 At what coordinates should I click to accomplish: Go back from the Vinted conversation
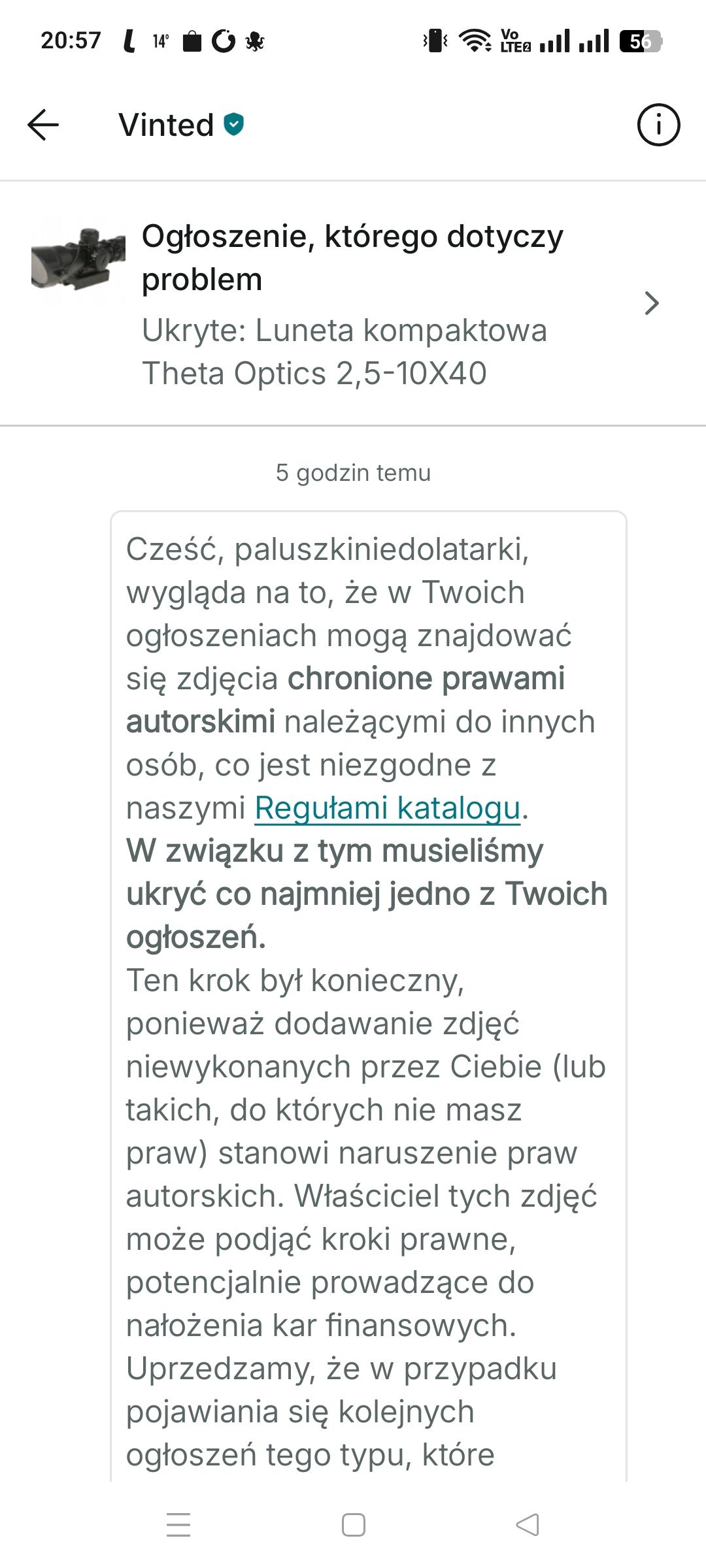pos(43,125)
